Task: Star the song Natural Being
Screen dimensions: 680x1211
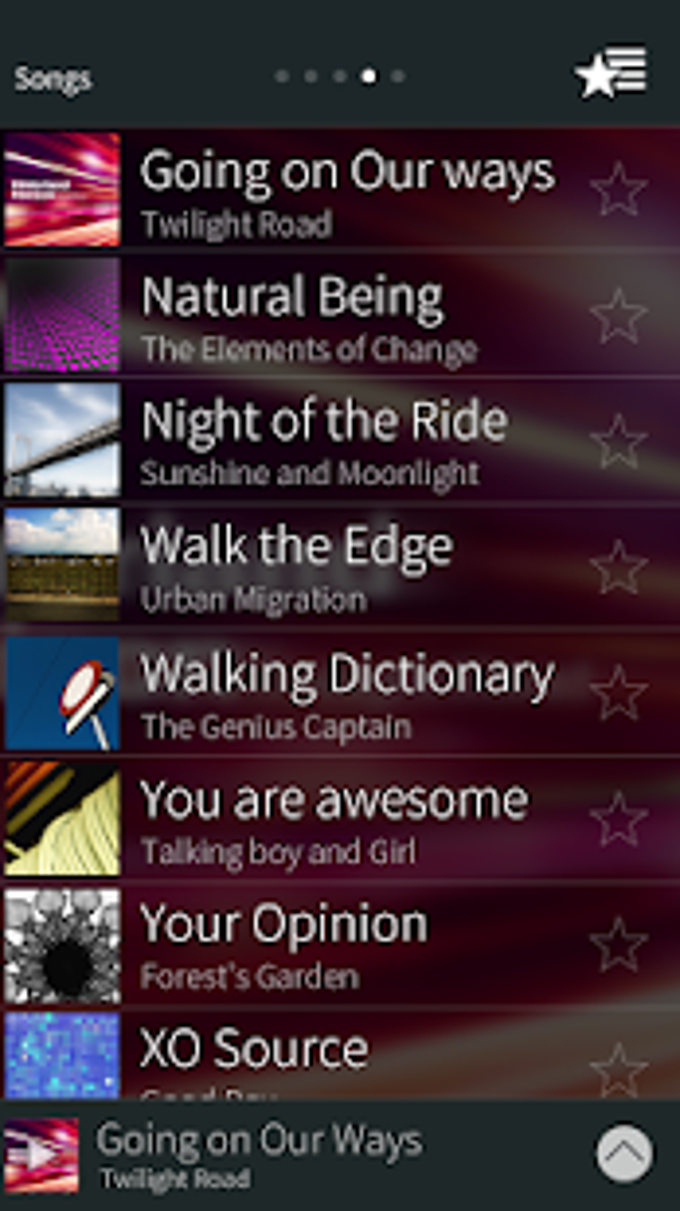Action: pos(618,315)
